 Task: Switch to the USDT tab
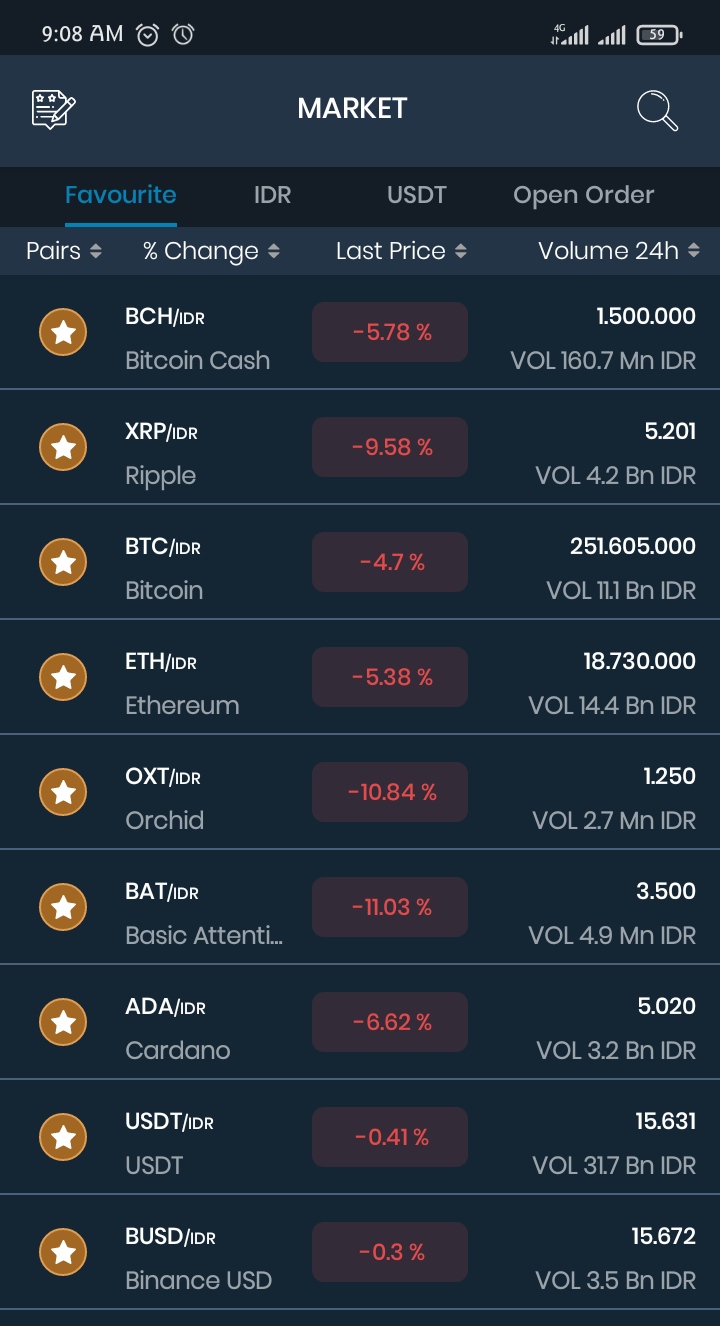[x=416, y=195]
